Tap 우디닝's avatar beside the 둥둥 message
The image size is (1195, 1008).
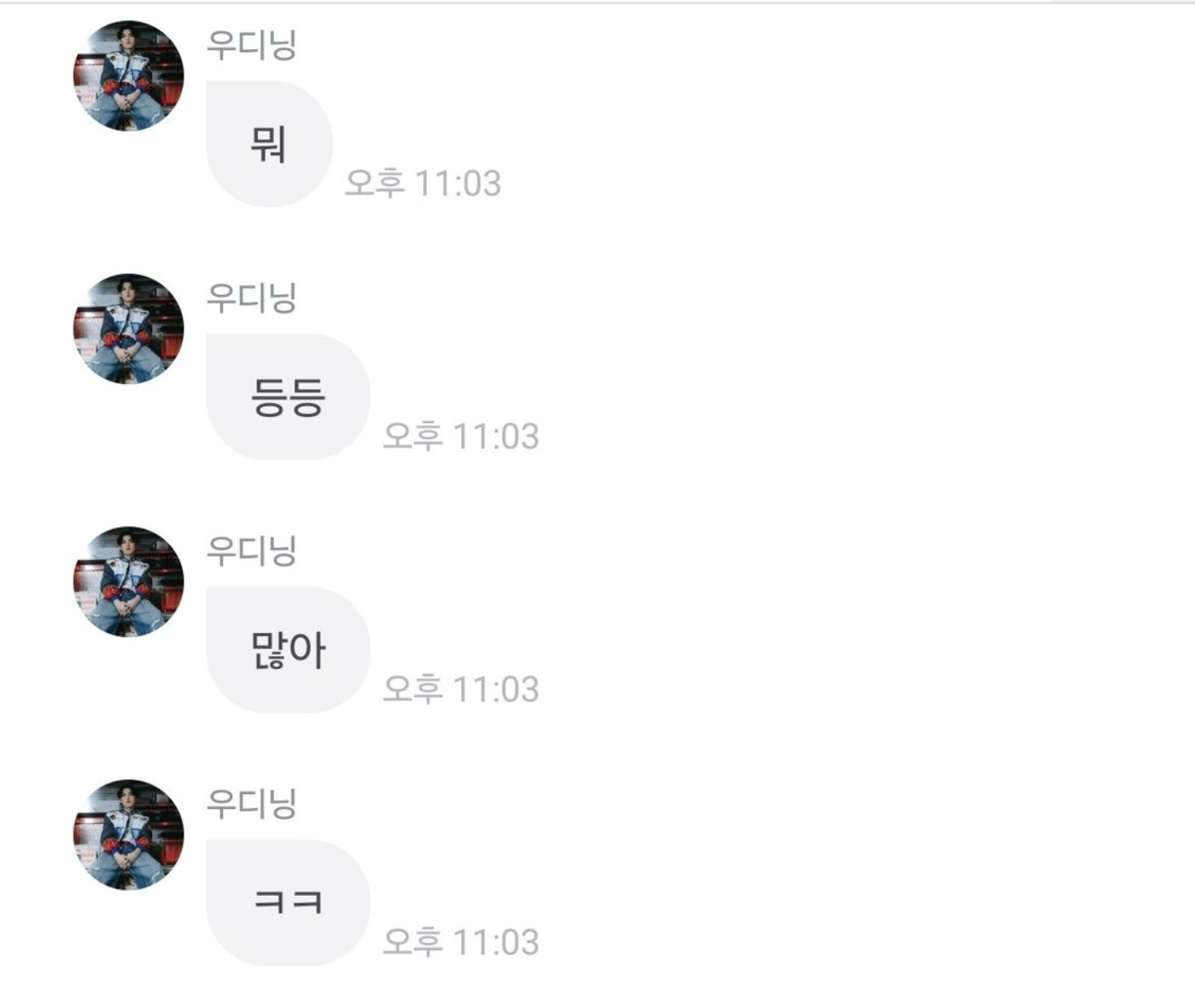(x=129, y=329)
